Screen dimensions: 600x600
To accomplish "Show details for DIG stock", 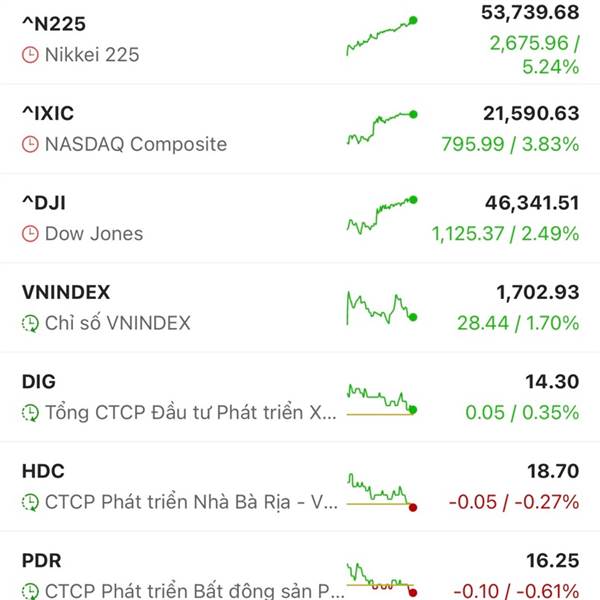I will [x=300, y=397].
